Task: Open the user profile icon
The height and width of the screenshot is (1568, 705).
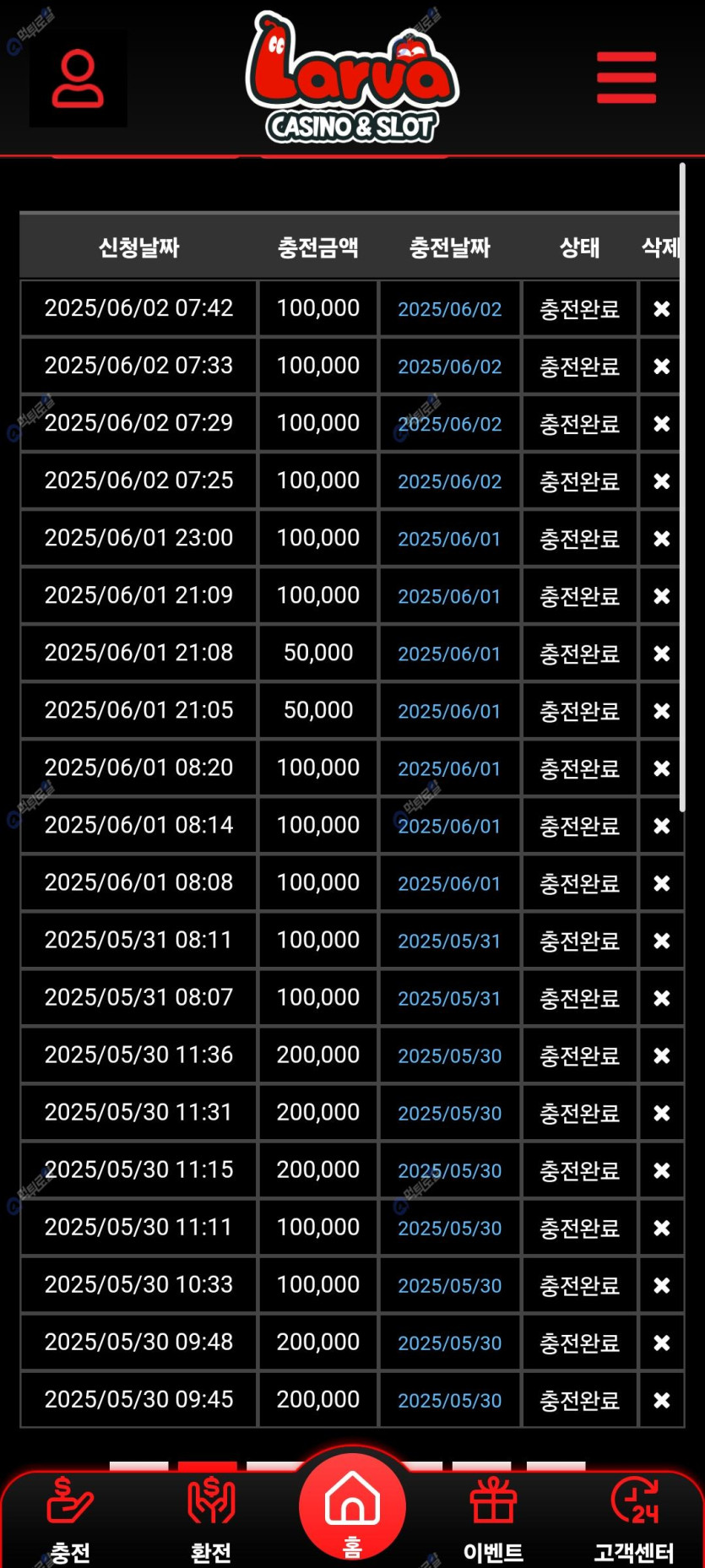Action: [x=78, y=79]
